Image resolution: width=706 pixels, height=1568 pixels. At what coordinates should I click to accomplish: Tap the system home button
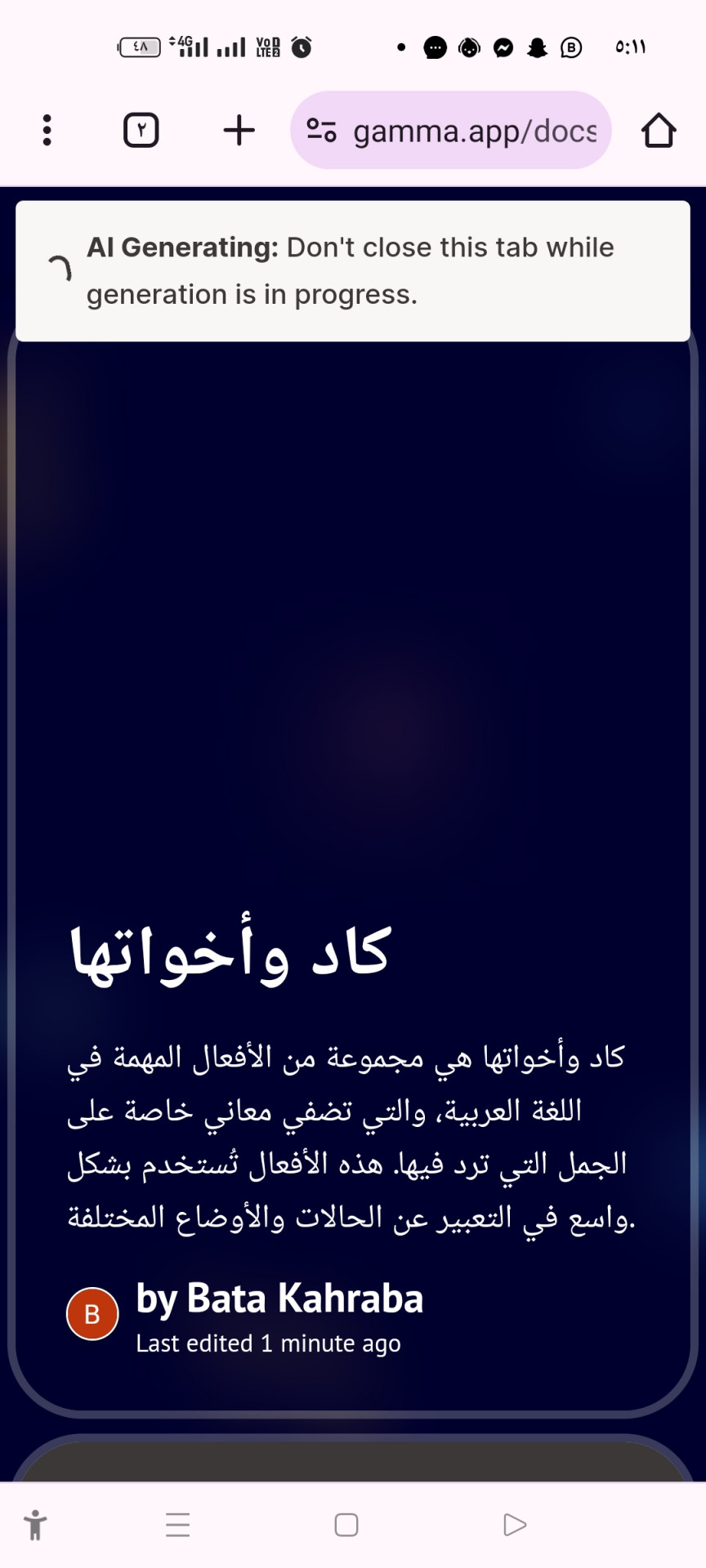point(346,1525)
